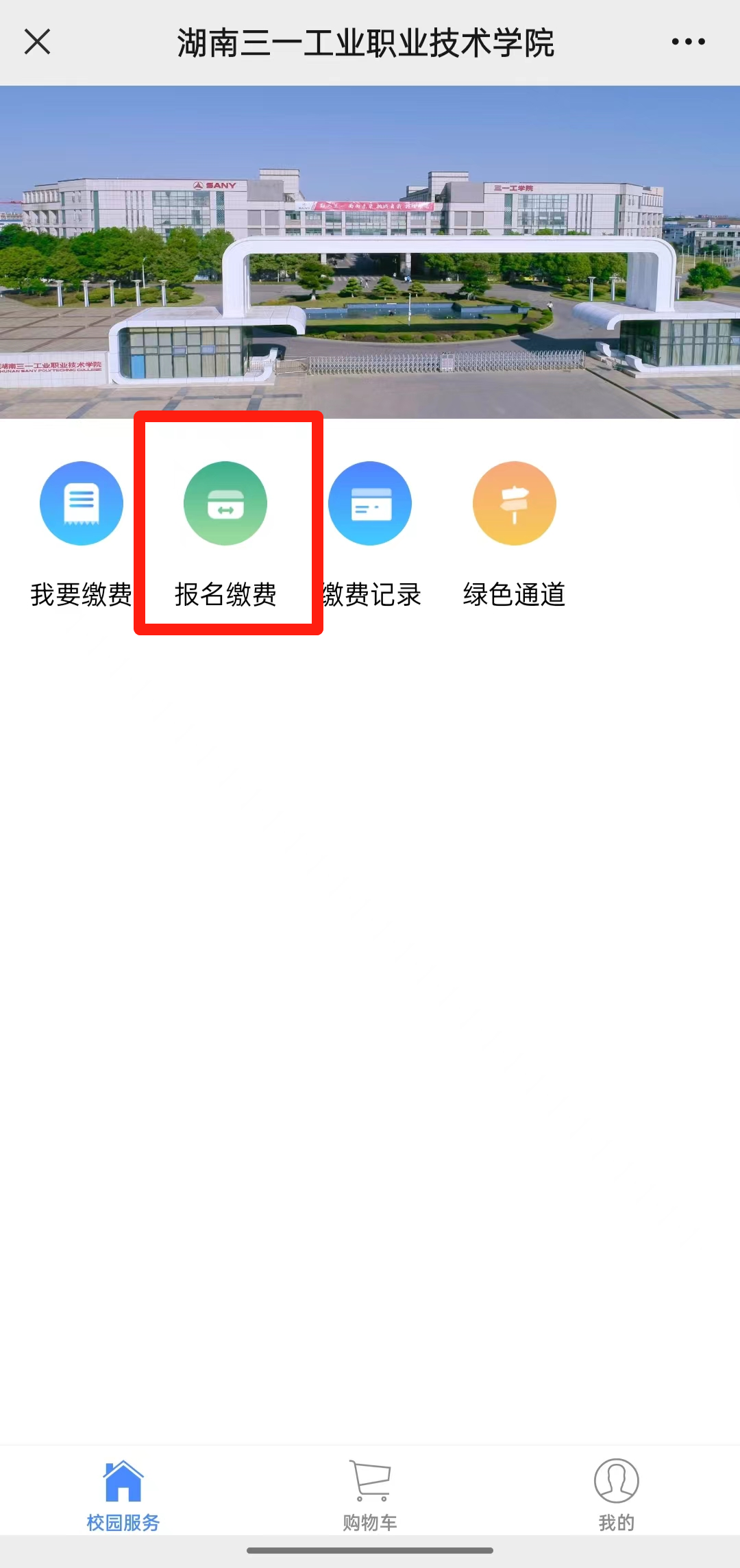Close the mini program page
This screenshot has width=740, height=1568.
[38, 42]
